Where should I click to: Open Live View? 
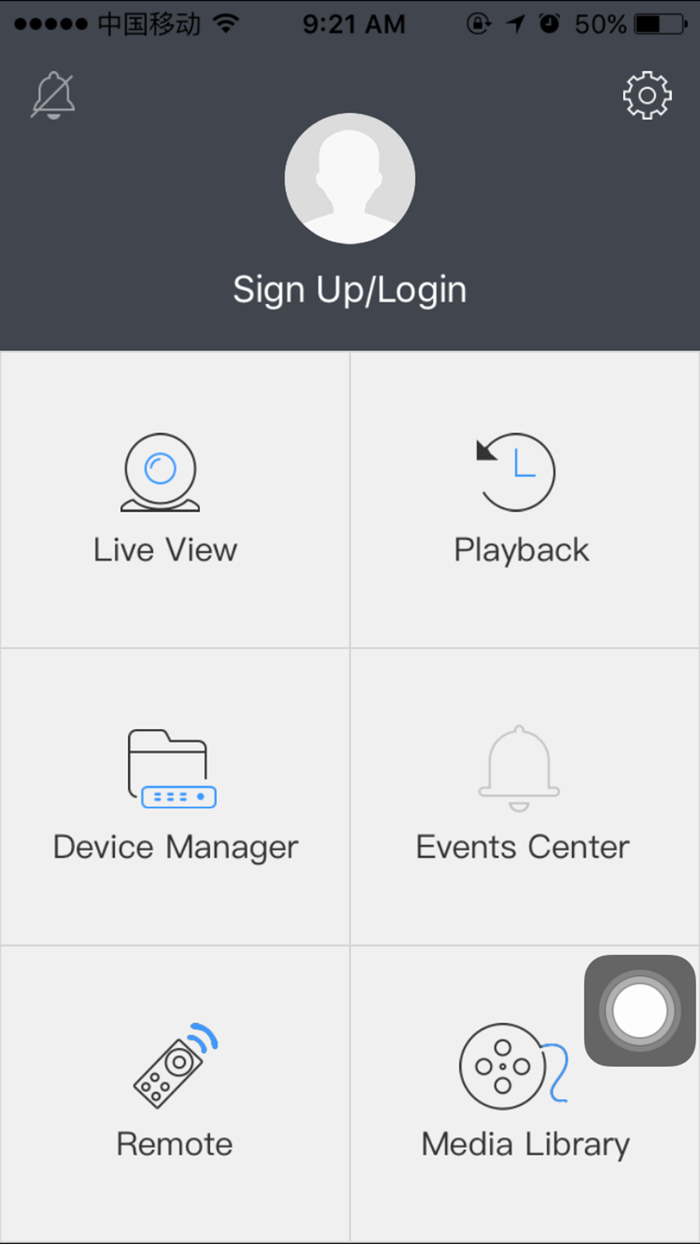(166, 499)
